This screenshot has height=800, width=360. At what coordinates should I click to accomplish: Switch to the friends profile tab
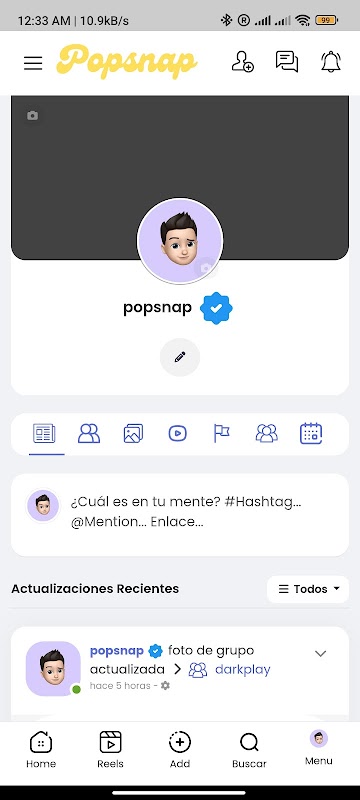pyautogui.click(x=89, y=434)
